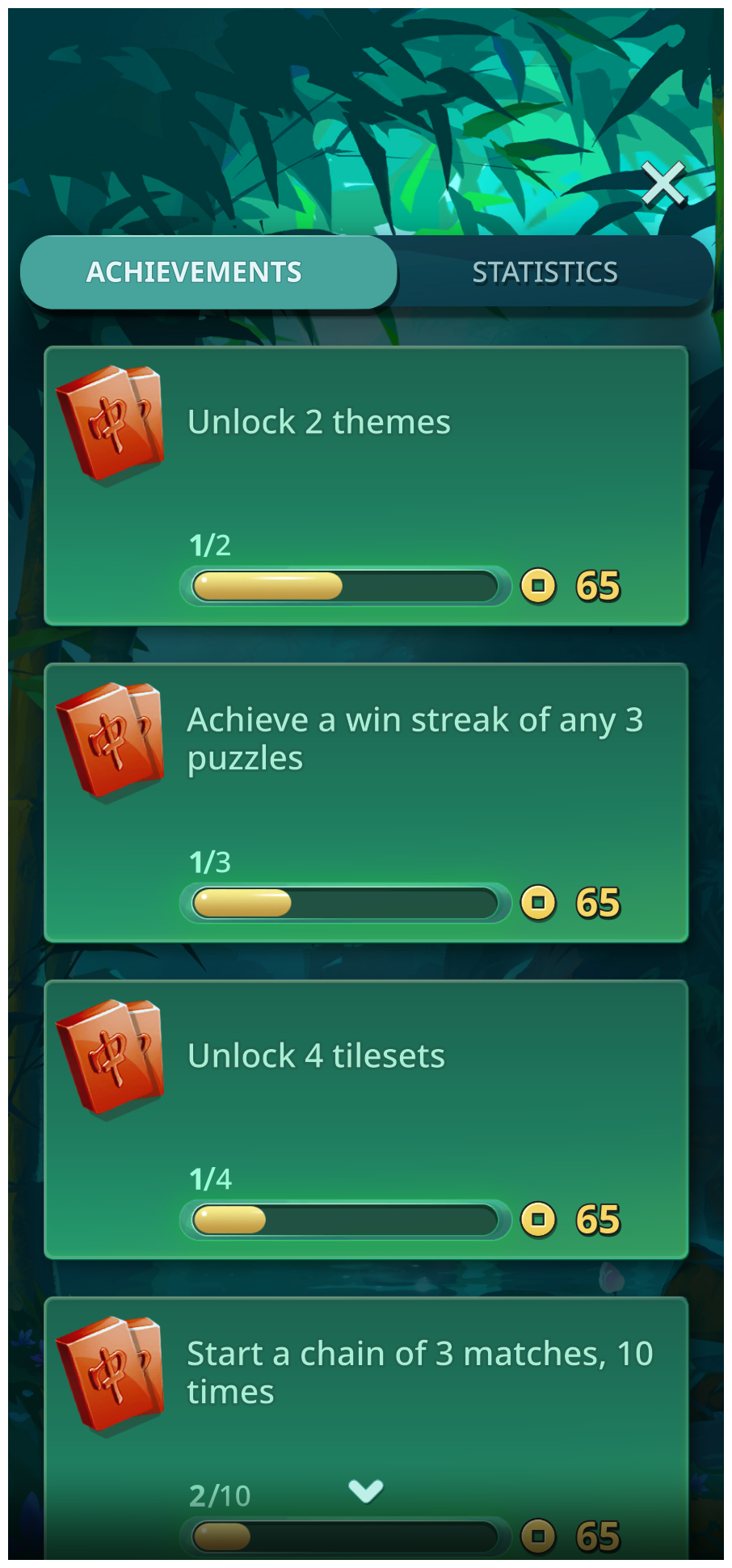Tap the down arrow to see more achievements
This screenshot has width=732, height=1568.
(365, 1491)
